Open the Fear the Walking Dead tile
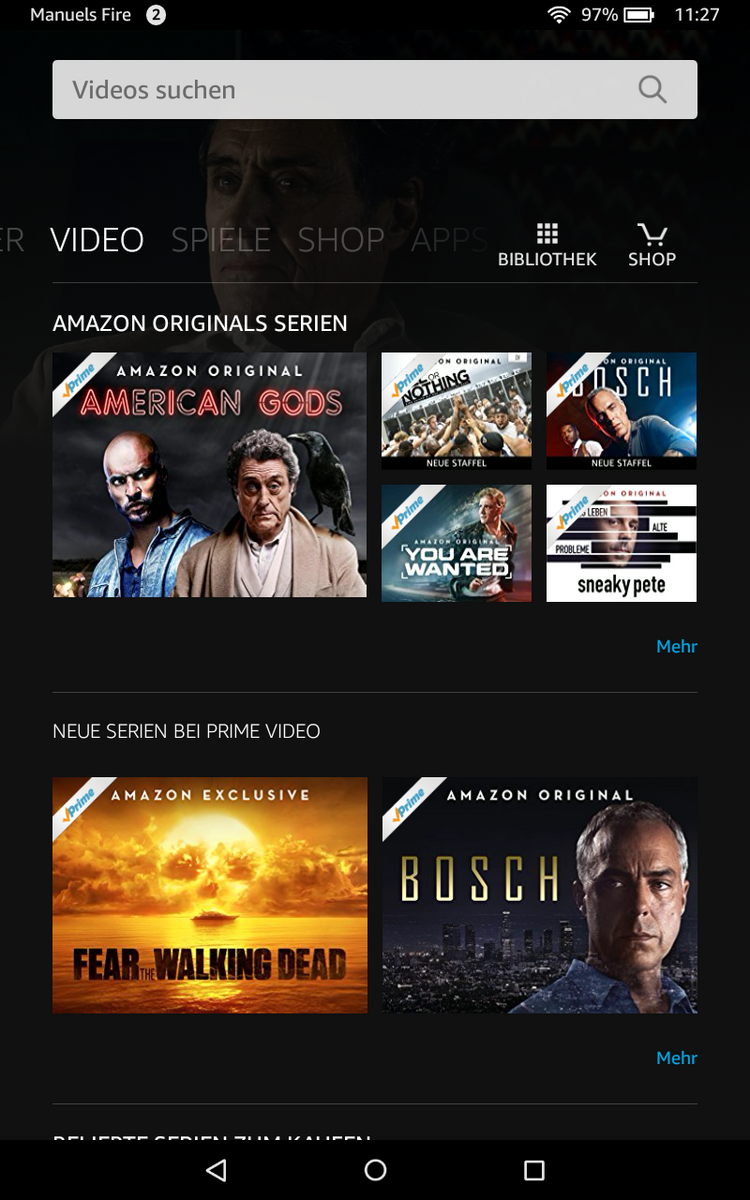Screen dimensions: 750x1200 209,895
